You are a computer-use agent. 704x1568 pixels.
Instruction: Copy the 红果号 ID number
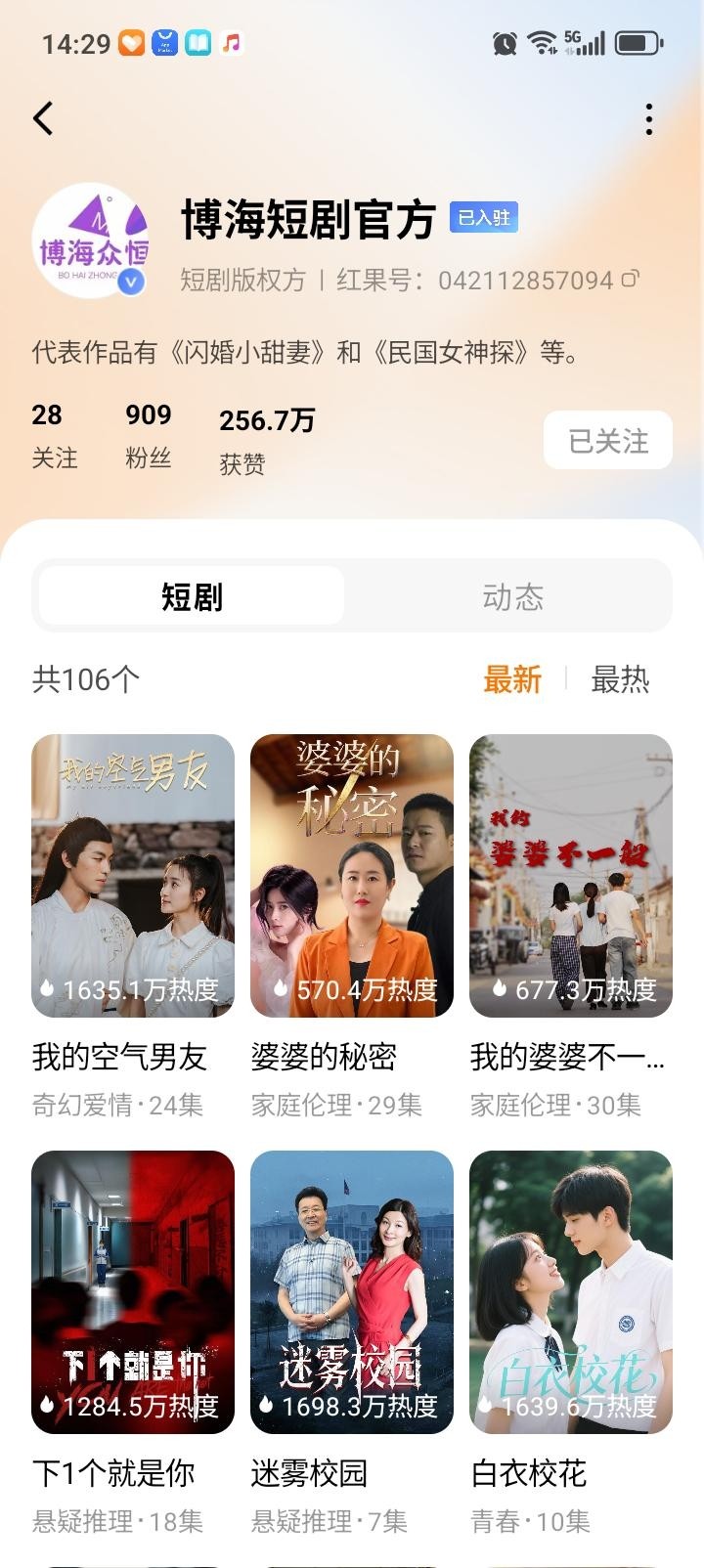click(631, 280)
